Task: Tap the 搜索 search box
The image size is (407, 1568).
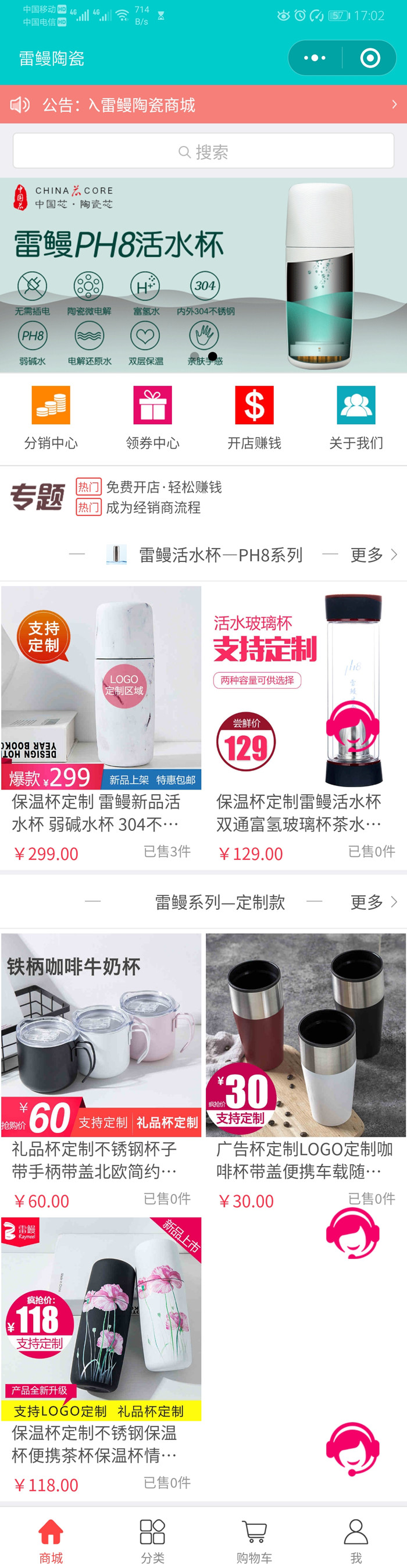Action: pos(203,152)
